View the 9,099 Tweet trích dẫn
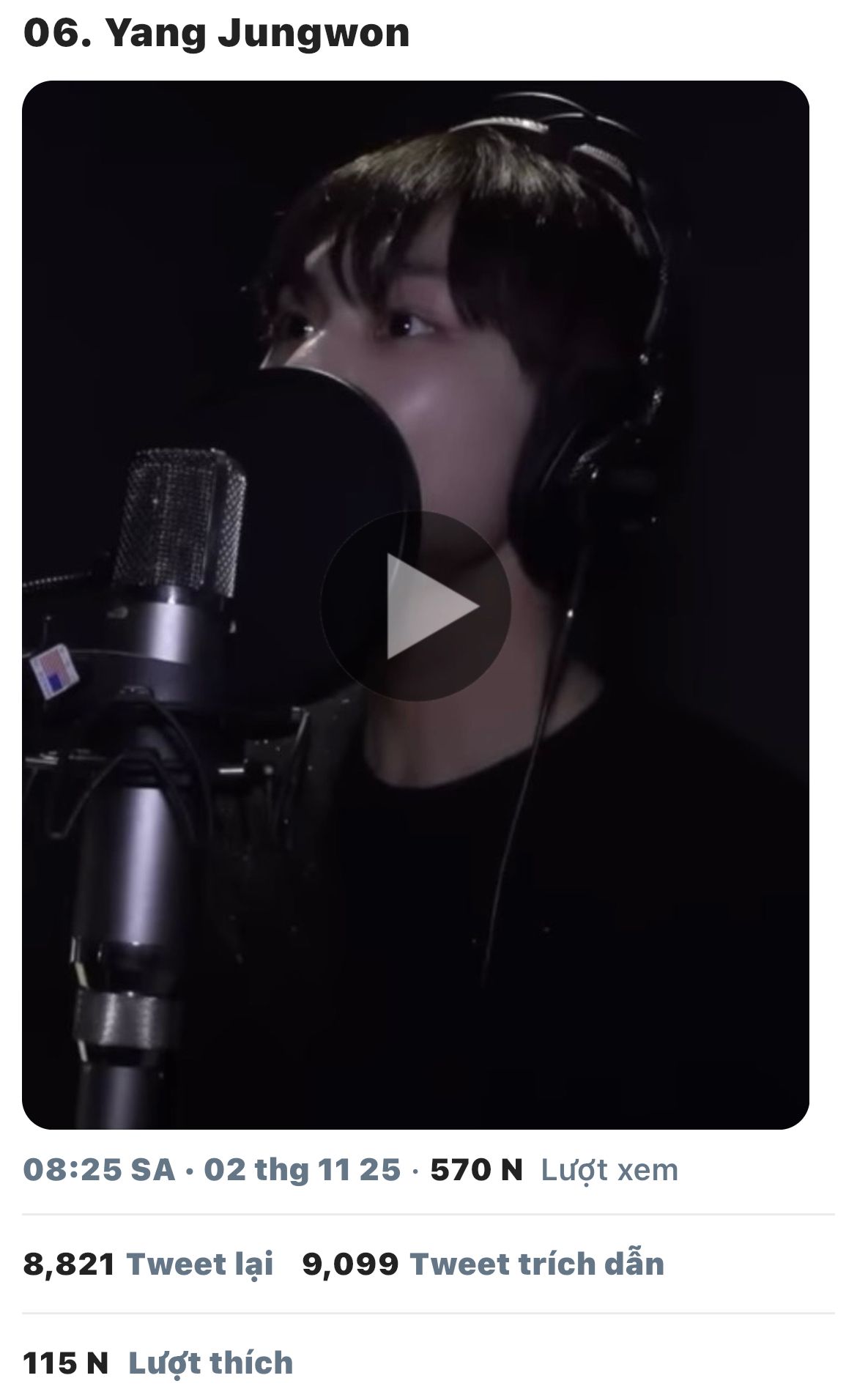857x1400 pixels. pos(483,1264)
